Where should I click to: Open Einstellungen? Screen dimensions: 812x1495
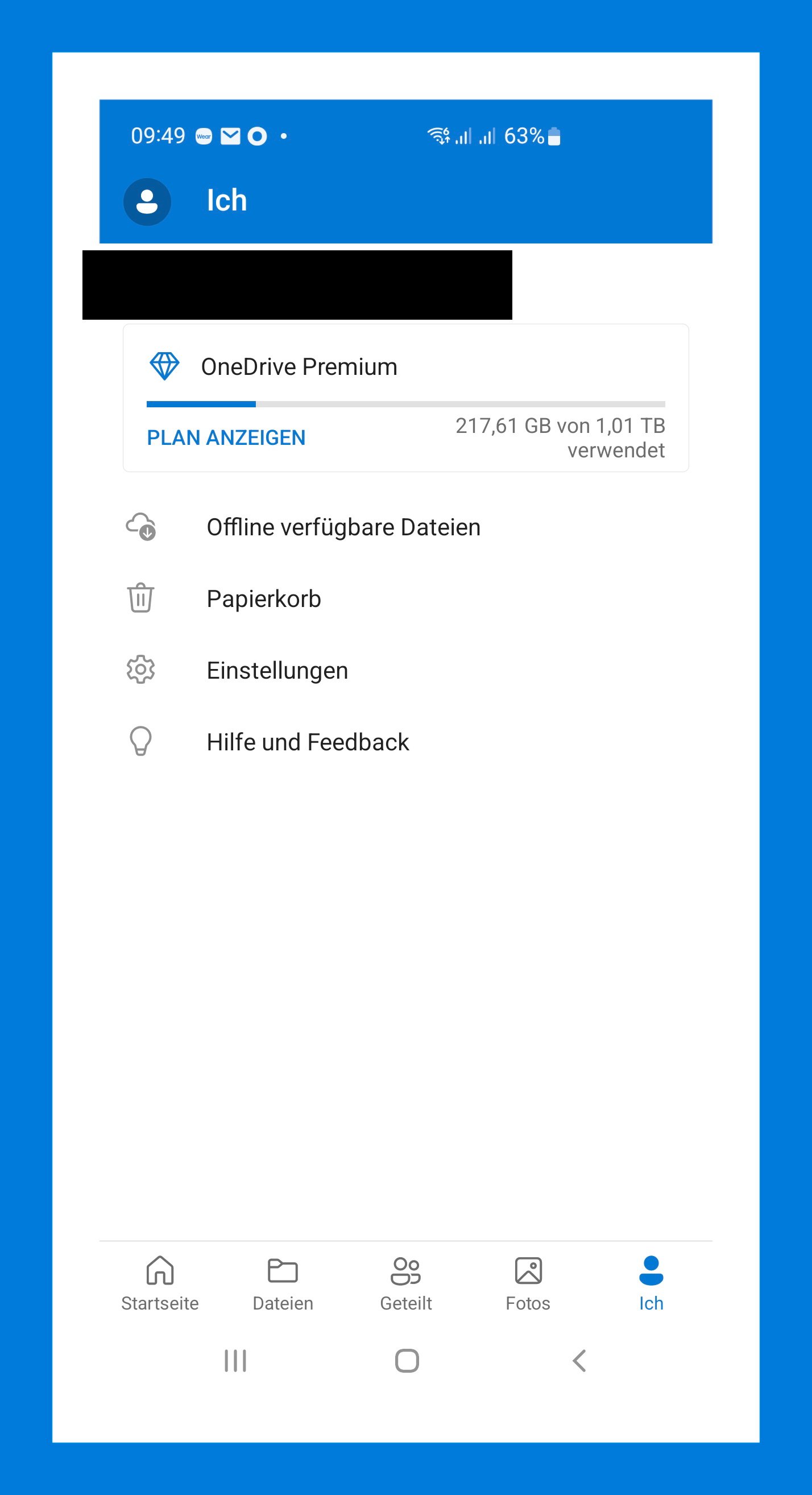(x=277, y=670)
